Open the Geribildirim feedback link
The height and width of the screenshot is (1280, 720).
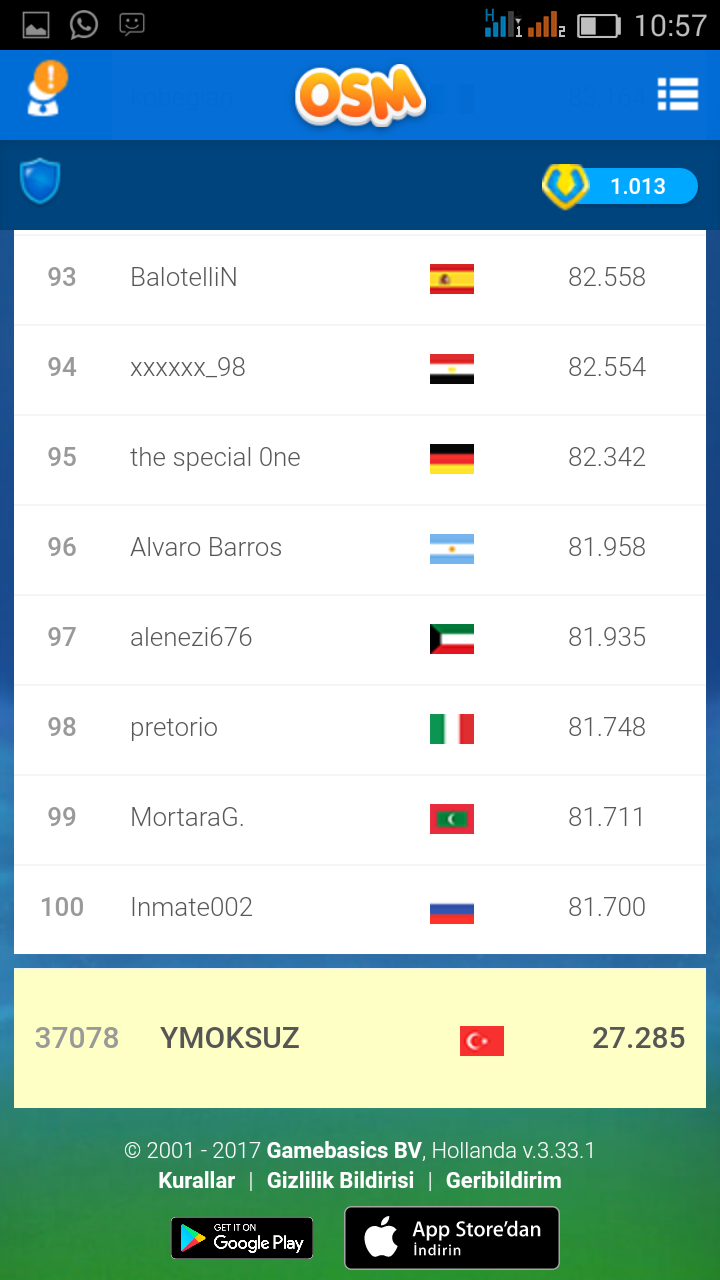(503, 1180)
